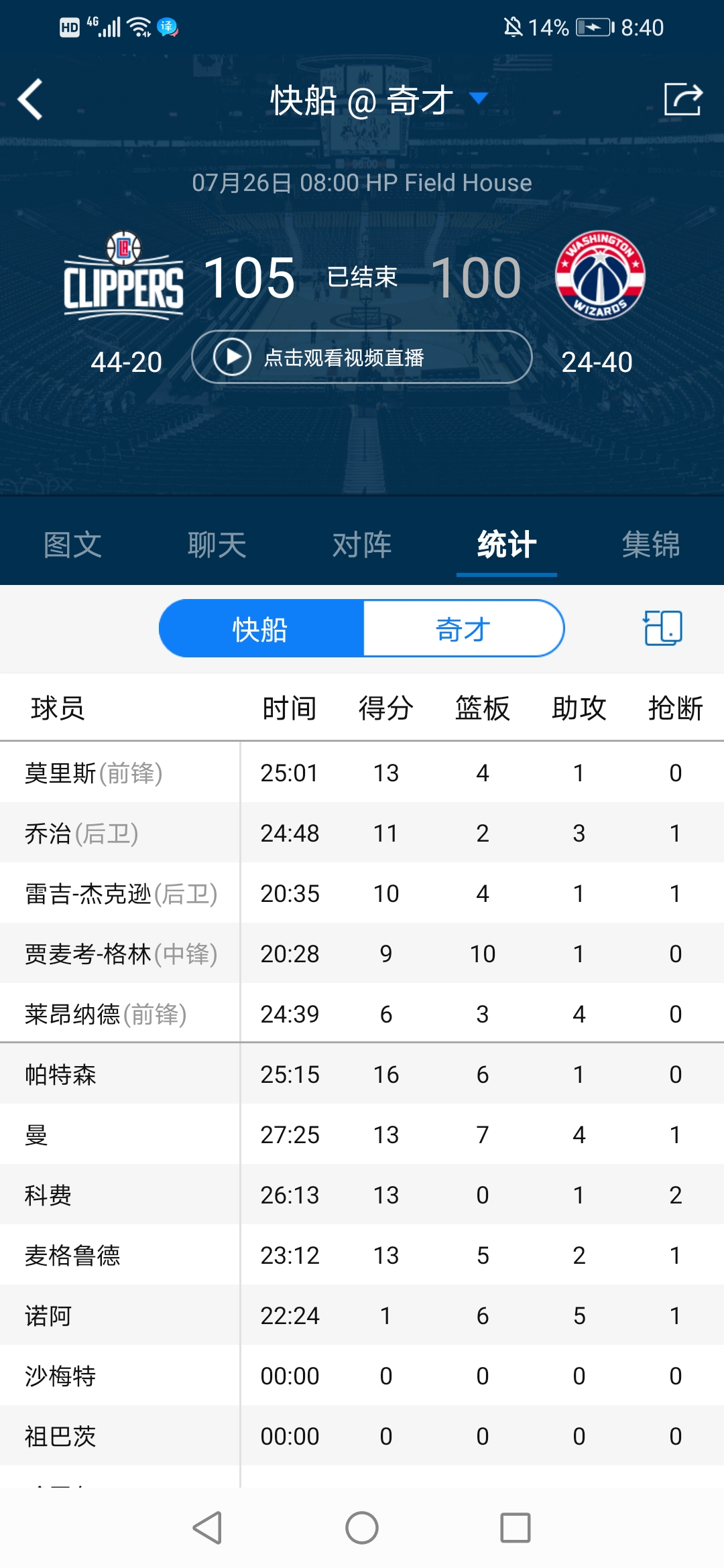
Task: Return to the Android home screen
Action: 362,1528
